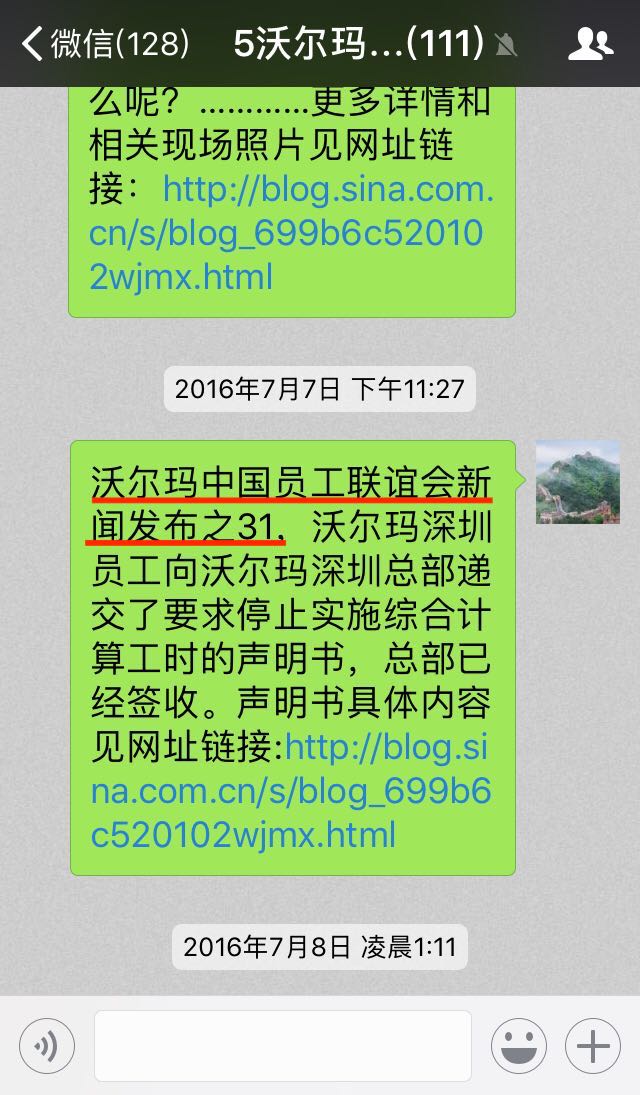The height and width of the screenshot is (1095, 640).
Task: Go back to the 微信 chat list
Action: click(x=105, y=44)
